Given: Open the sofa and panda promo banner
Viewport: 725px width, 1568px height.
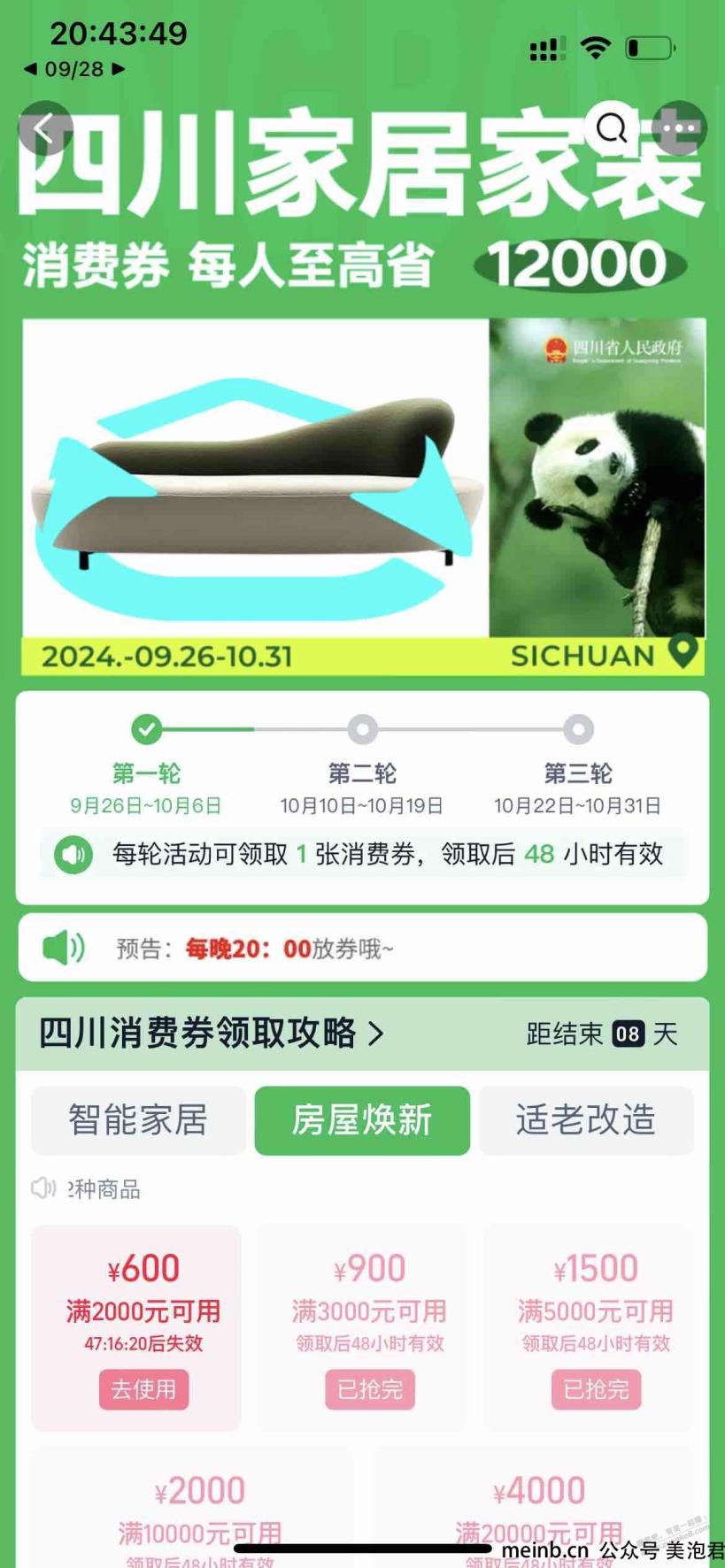Looking at the screenshot, I should (x=363, y=496).
